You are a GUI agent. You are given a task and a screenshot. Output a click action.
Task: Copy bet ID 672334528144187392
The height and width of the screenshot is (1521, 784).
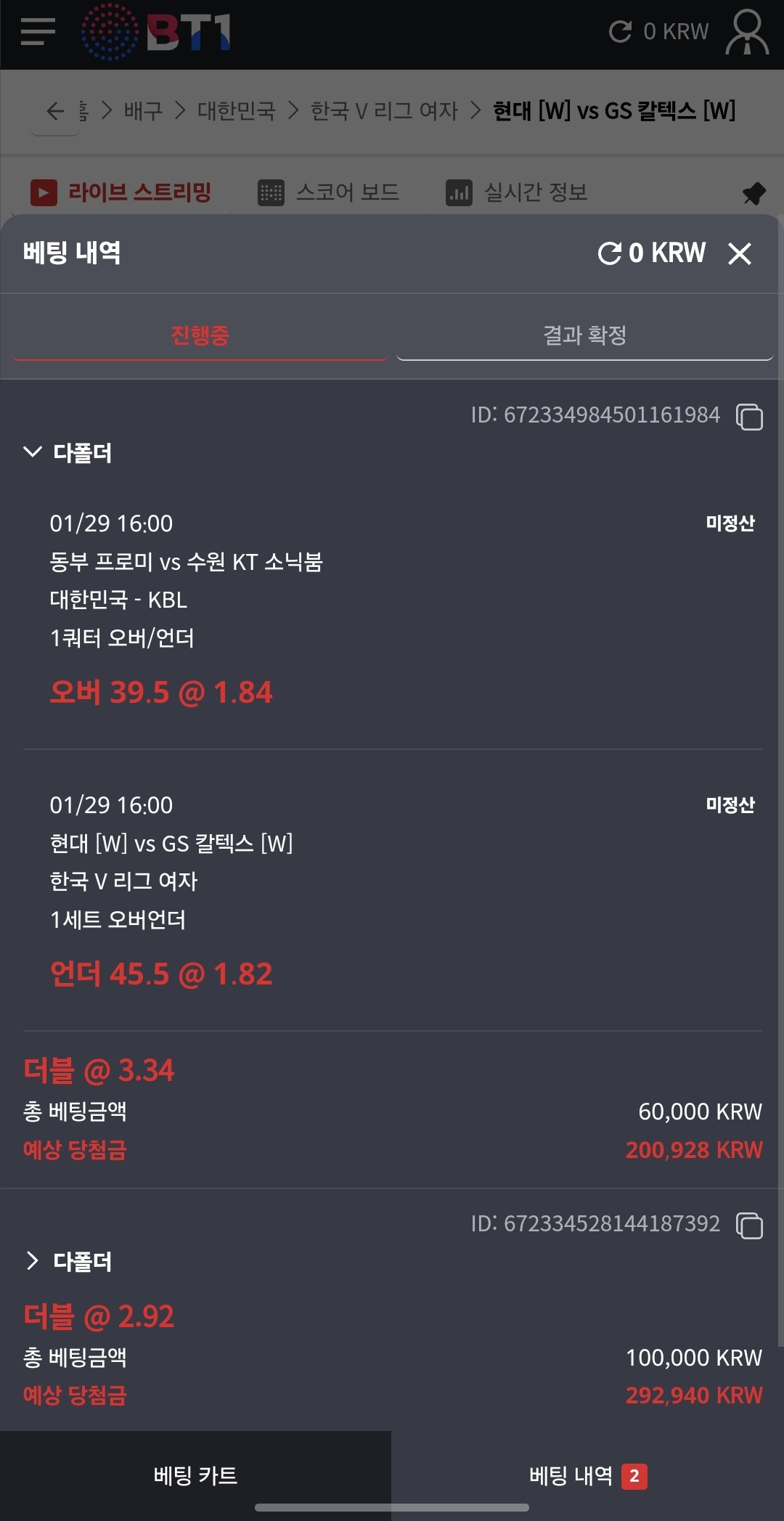749,1226
